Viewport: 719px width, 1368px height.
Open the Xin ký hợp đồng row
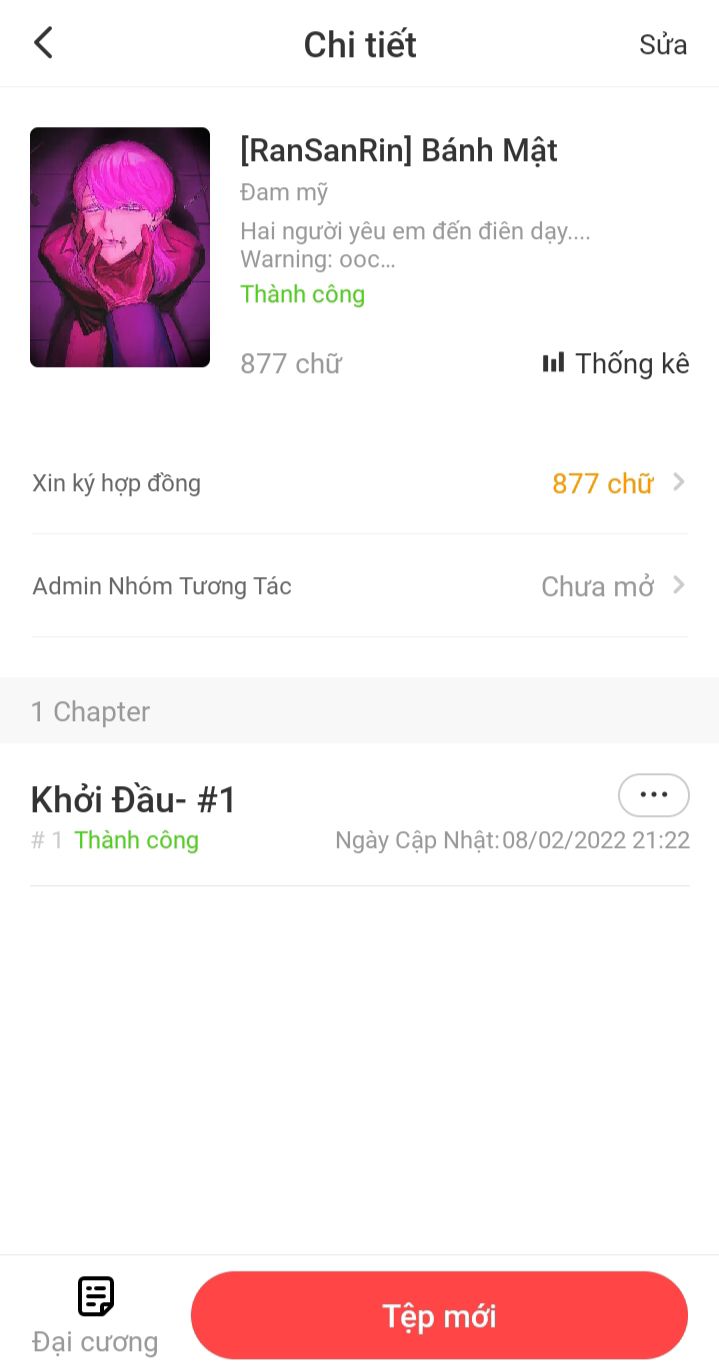click(359, 484)
